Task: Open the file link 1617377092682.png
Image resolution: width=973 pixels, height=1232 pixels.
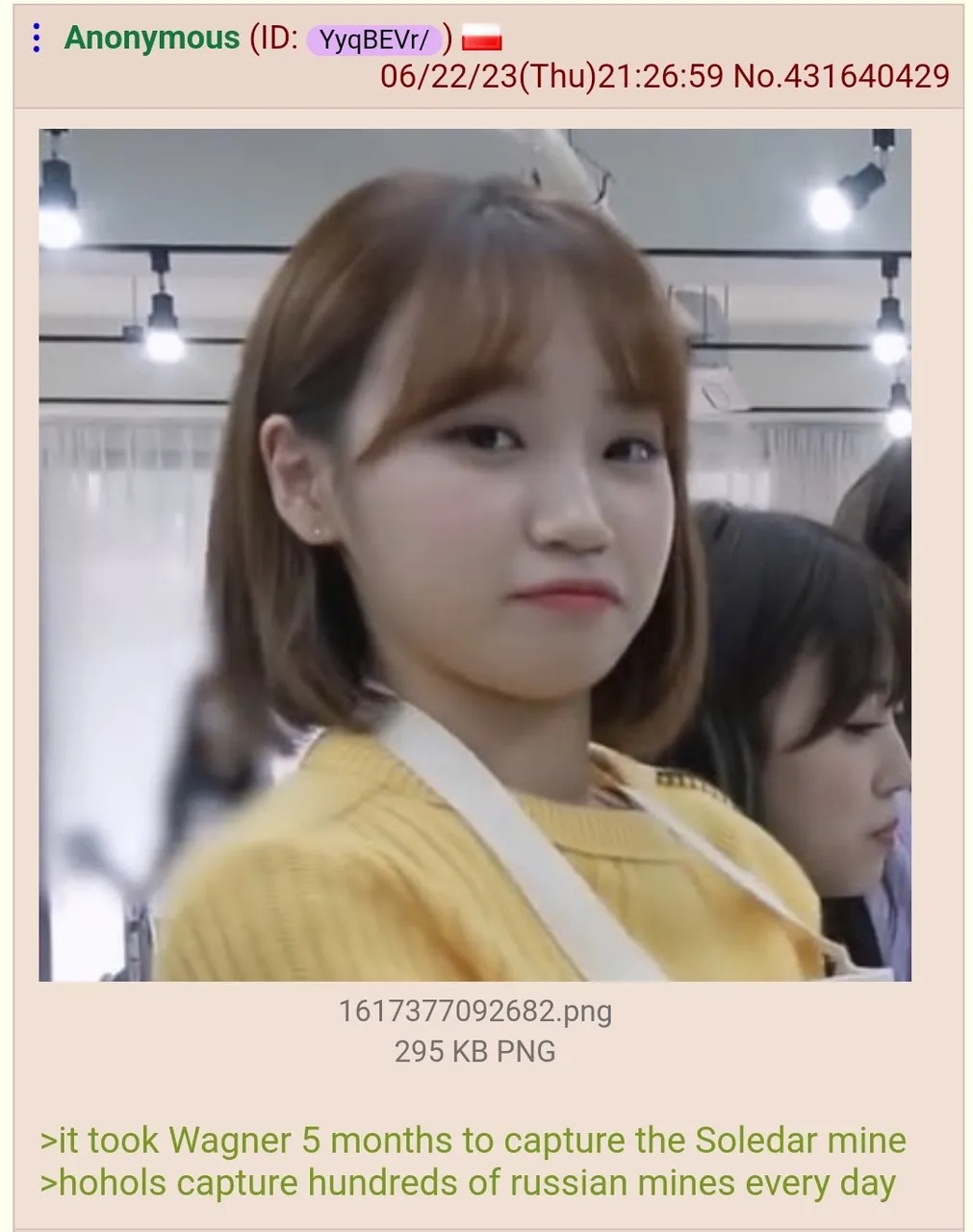Action: click(474, 1012)
